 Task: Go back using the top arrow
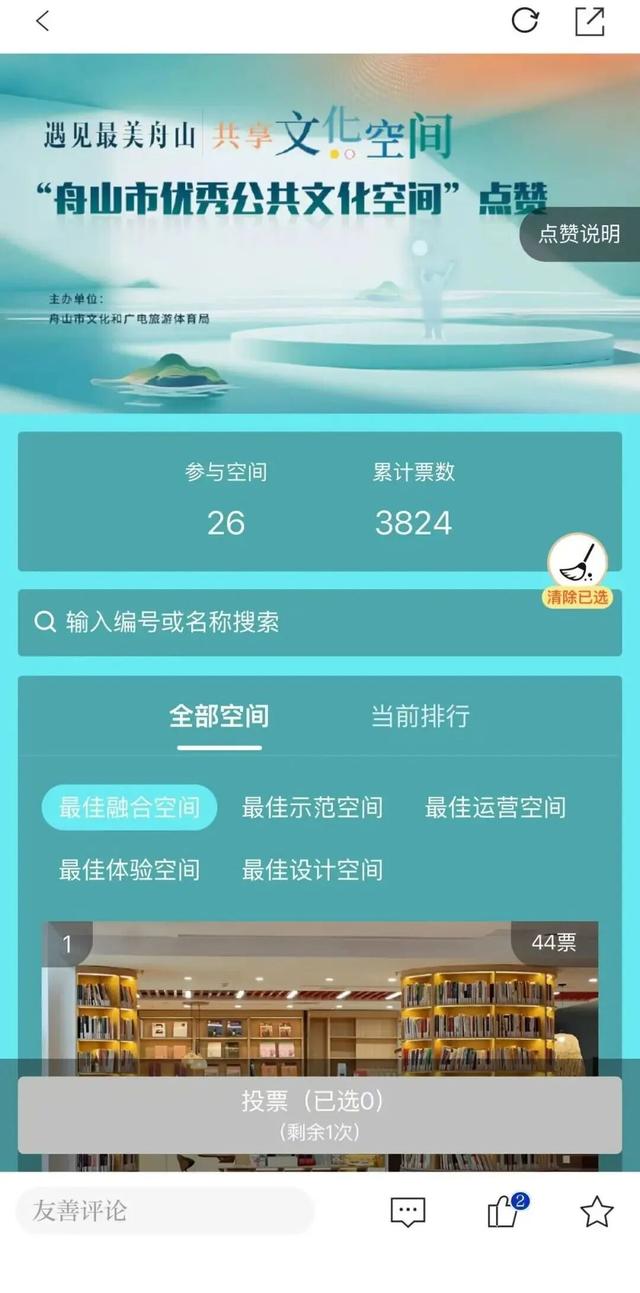pyautogui.click(x=42, y=21)
